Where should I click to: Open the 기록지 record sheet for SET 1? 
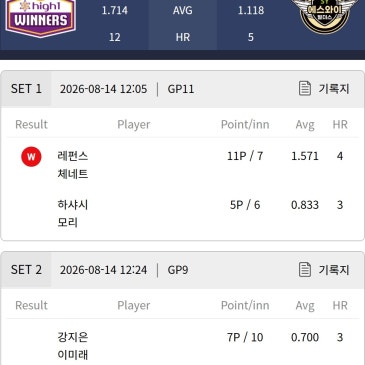pos(324,89)
